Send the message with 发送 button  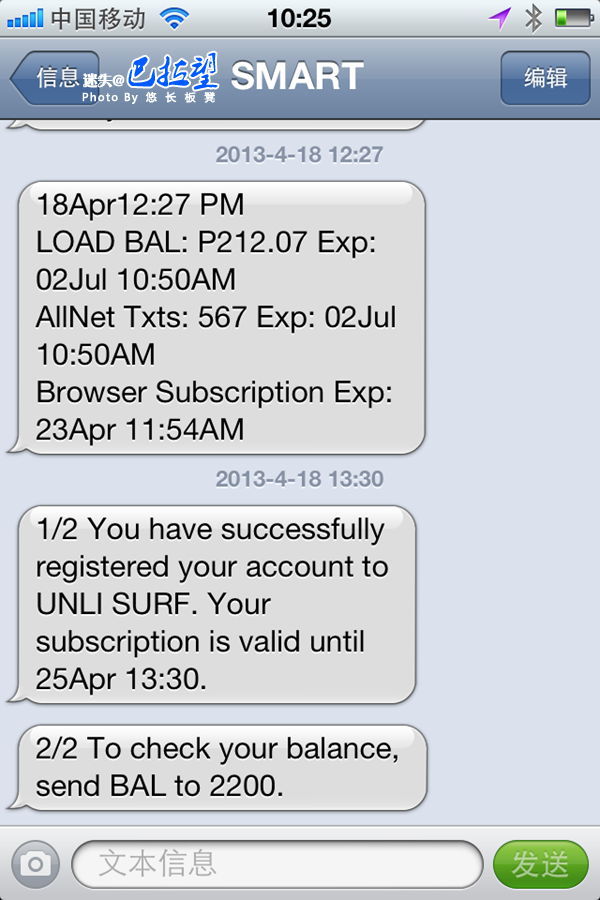click(x=541, y=864)
